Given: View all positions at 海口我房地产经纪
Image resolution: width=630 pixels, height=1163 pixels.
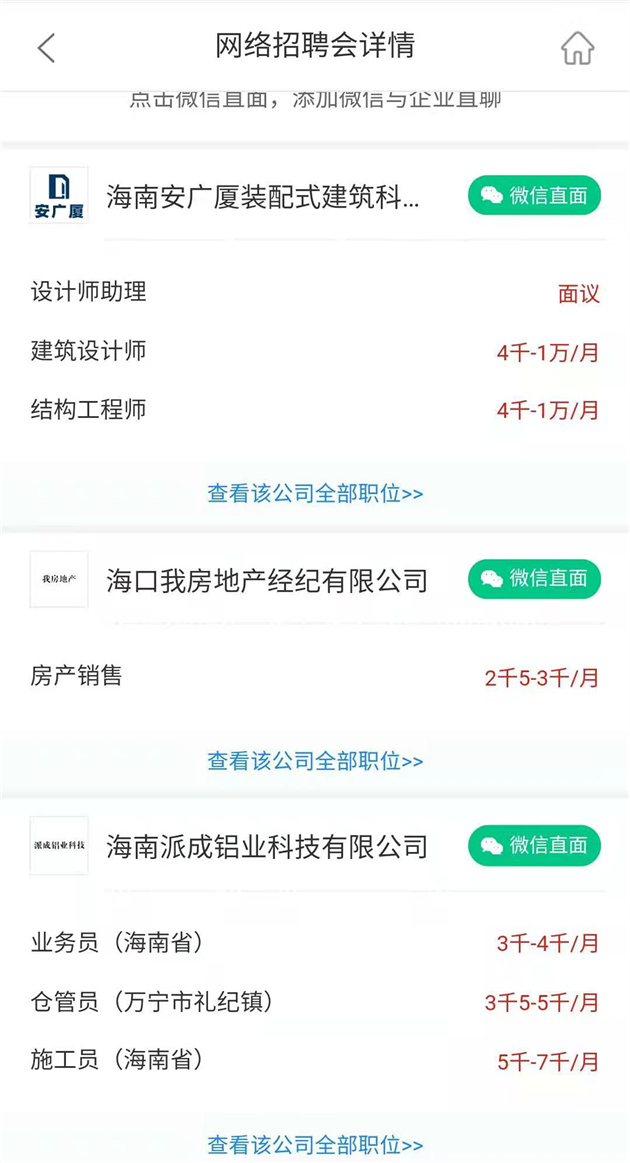Looking at the screenshot, I should pos(315,760).
